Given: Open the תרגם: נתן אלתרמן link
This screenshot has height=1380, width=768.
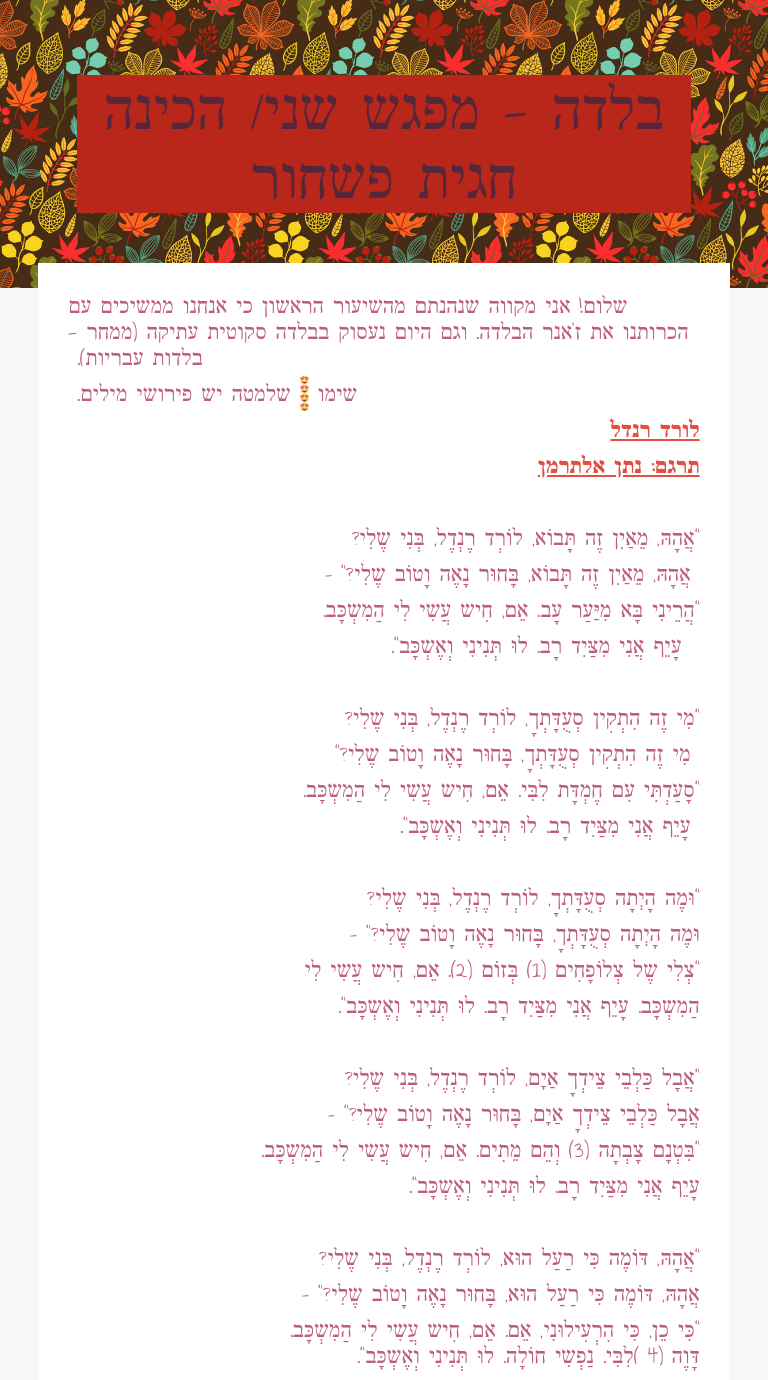Looking at the screenshot, I should pyautogui.click(x=618, y=467).
